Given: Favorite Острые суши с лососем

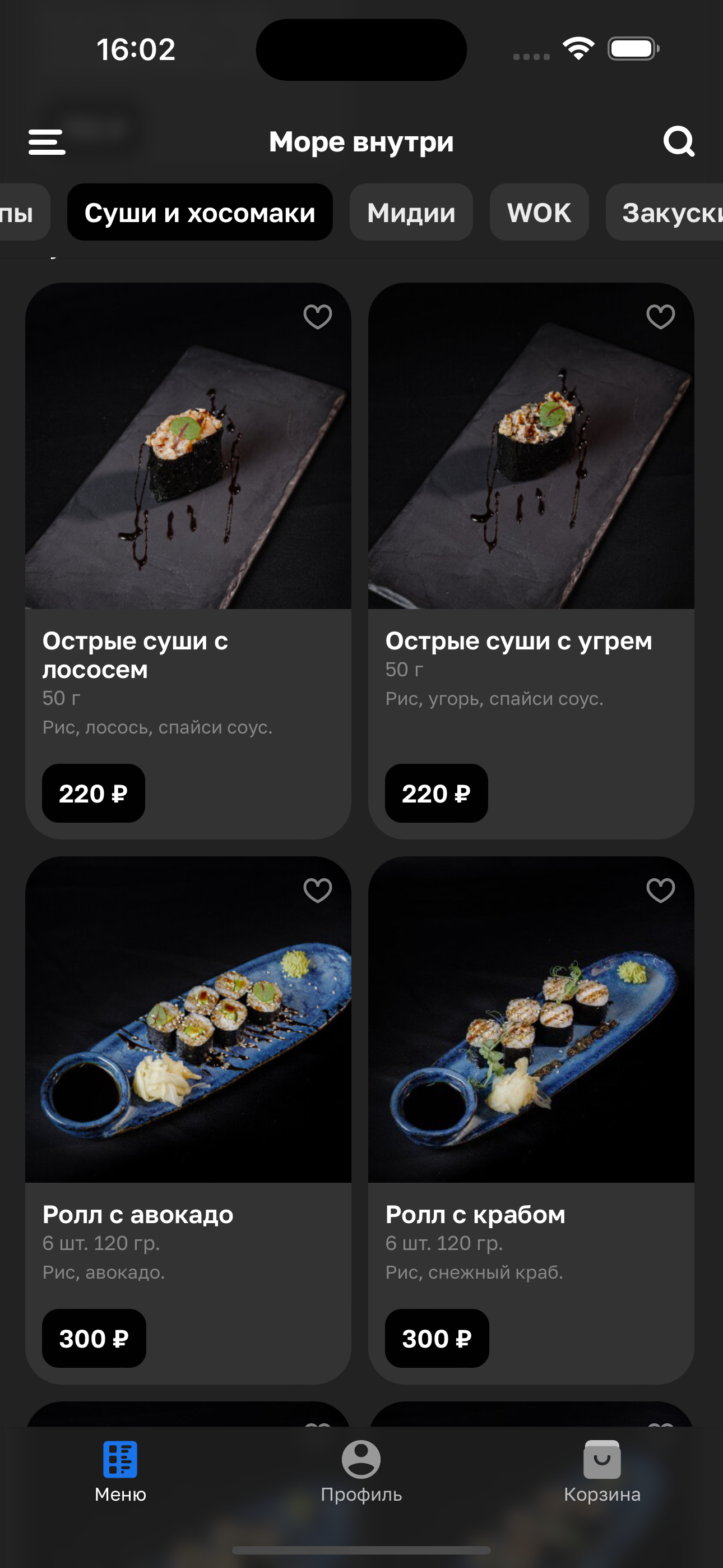Looking at the screenshot, I should (318, 316).
